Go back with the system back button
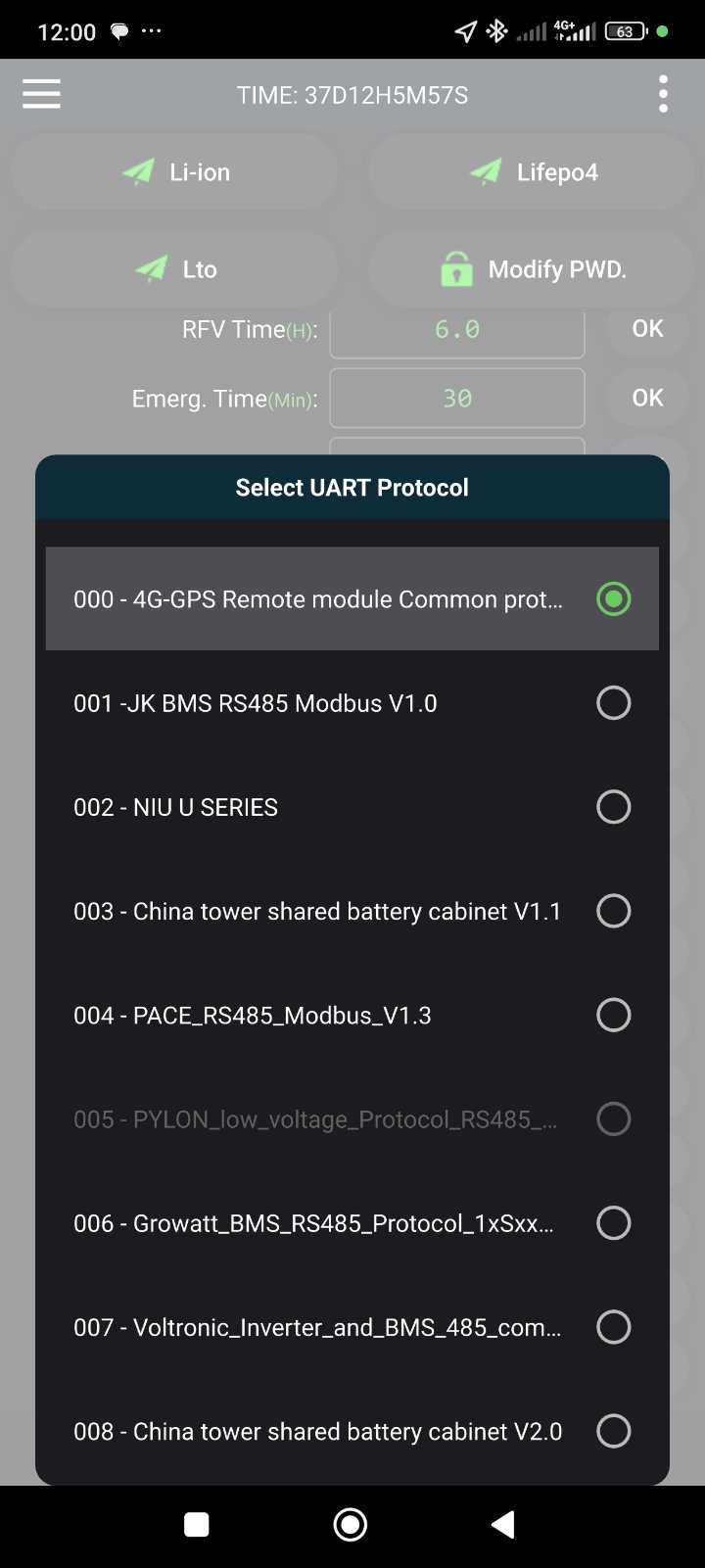Viewport: 705px width, 1568px height. pyautogui.click(x=503, y=1524)
